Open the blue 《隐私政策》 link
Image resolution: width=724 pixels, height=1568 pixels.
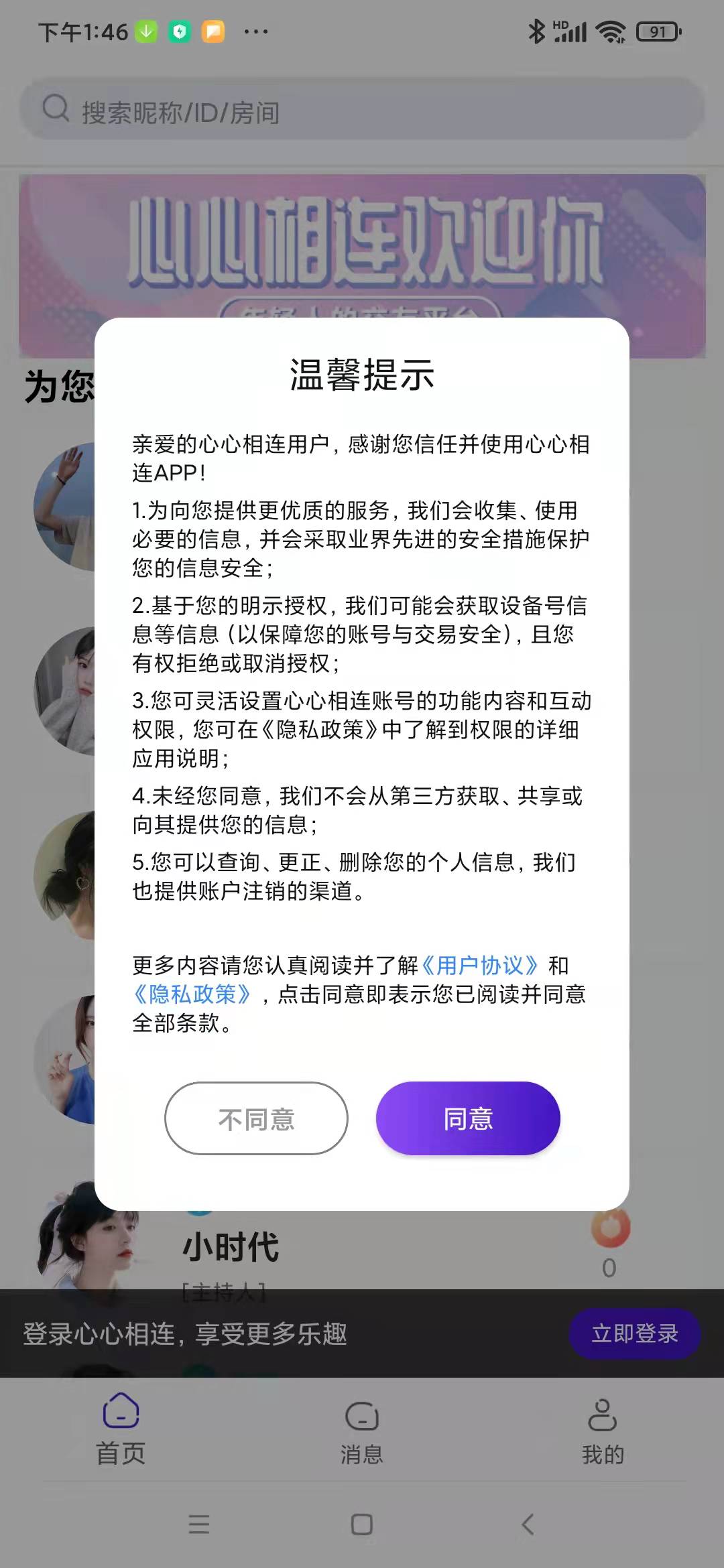tap(192, 994)
